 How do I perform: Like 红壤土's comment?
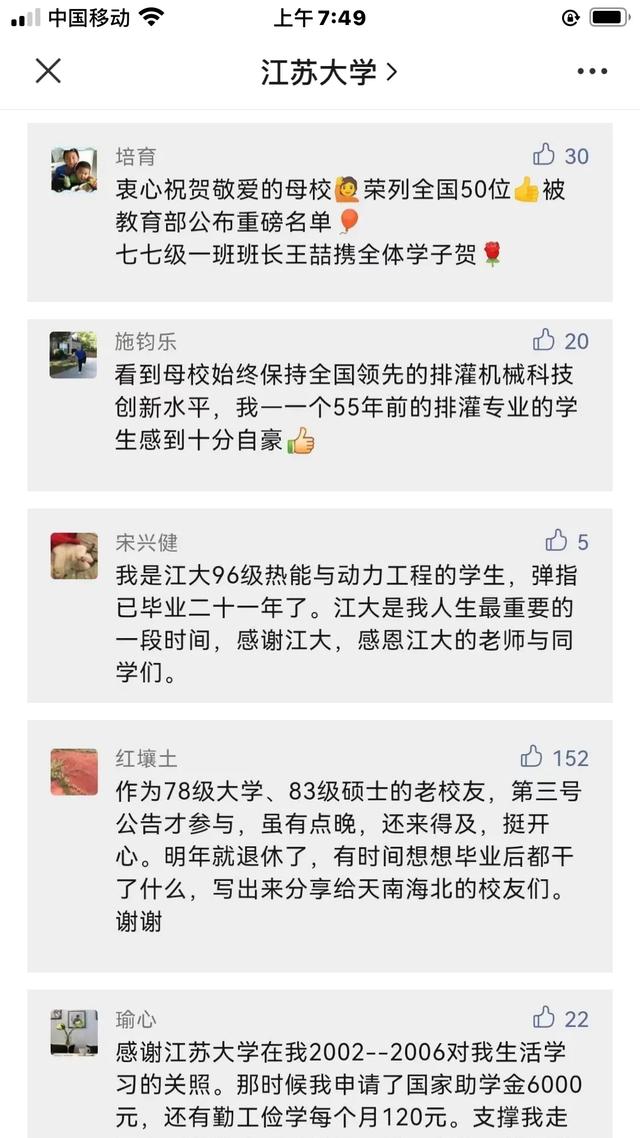pos(532,757)
